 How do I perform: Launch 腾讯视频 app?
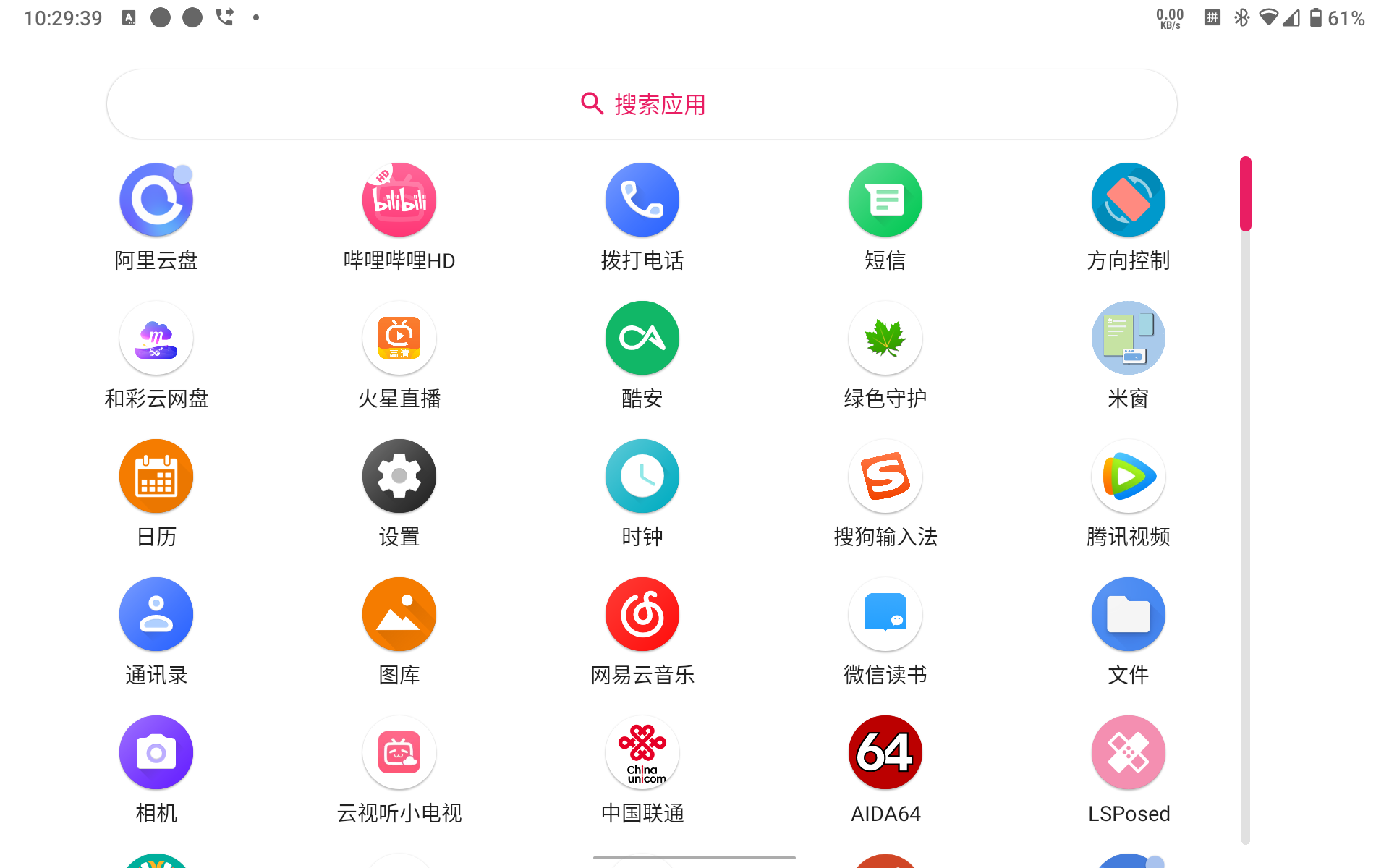click(x=1128, y=477)
